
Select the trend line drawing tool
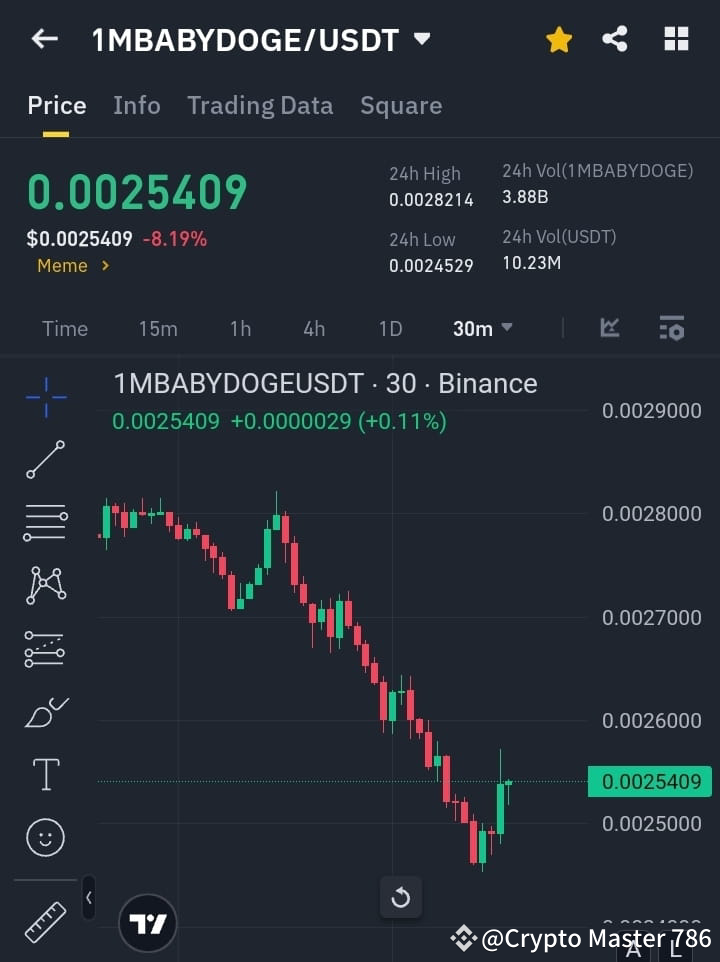click(44, 460)
